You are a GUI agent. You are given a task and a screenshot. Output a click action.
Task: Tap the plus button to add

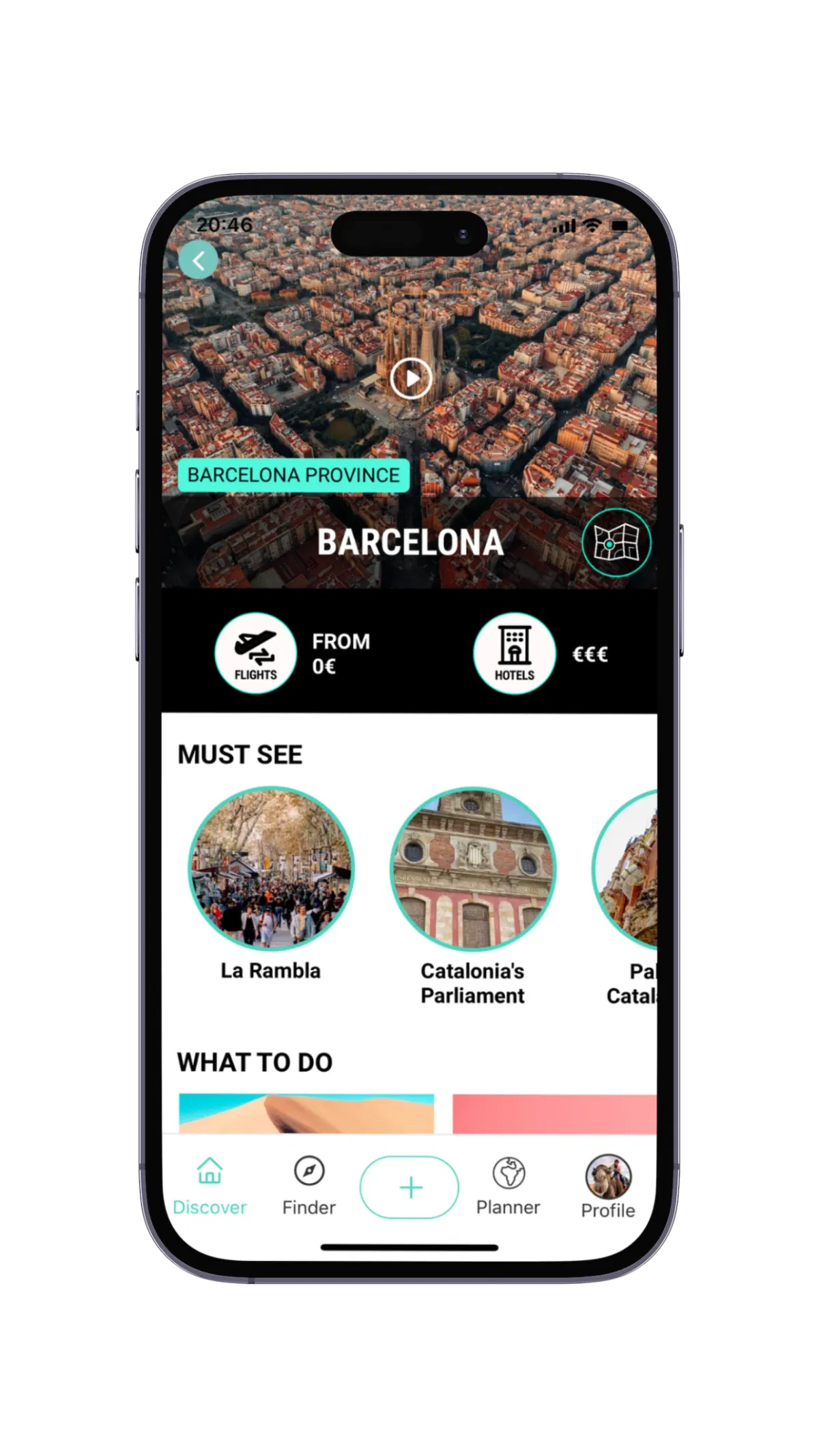[x=409, y=1188]
